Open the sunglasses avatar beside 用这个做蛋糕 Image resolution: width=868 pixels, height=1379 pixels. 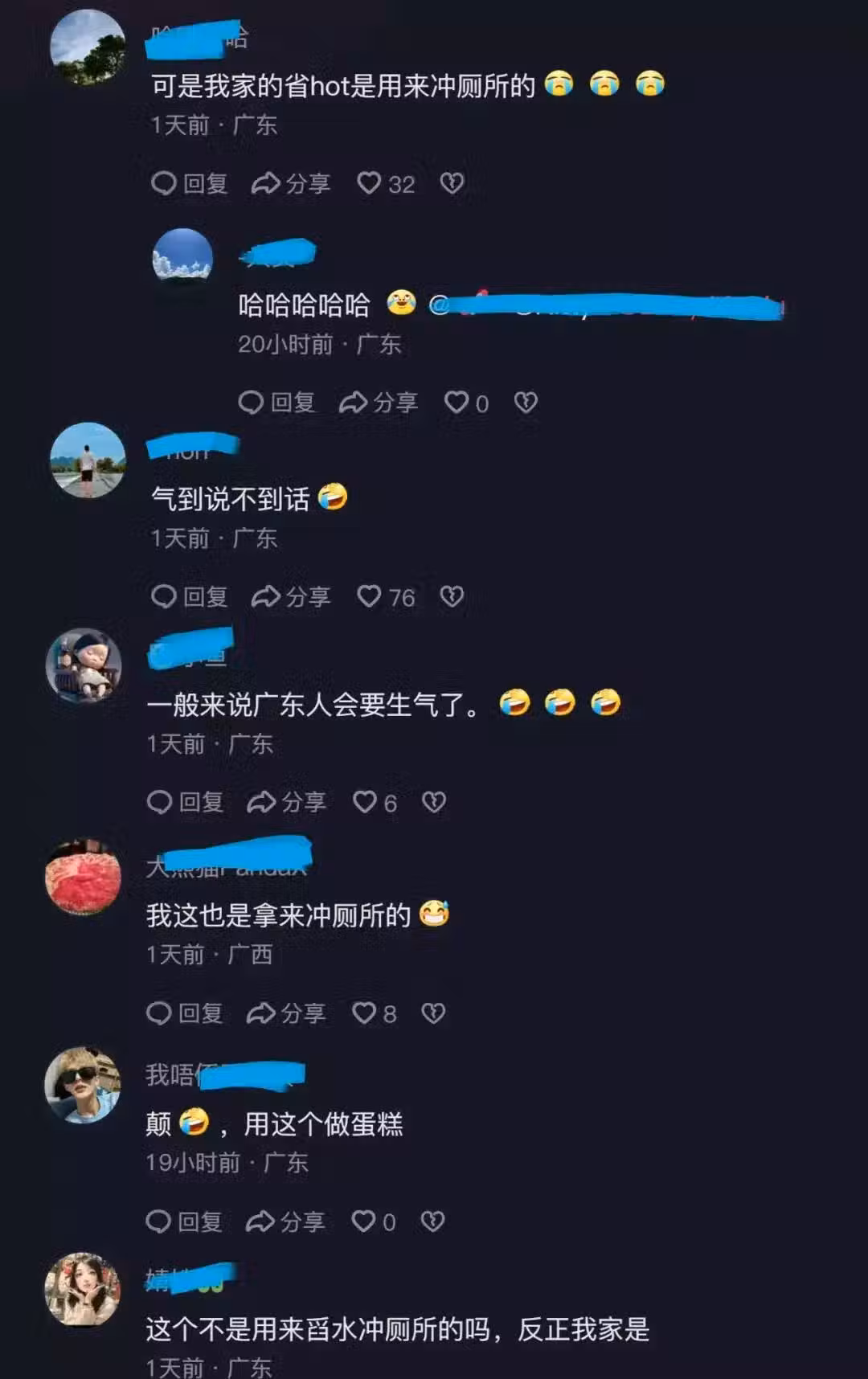coord(83,1084)
